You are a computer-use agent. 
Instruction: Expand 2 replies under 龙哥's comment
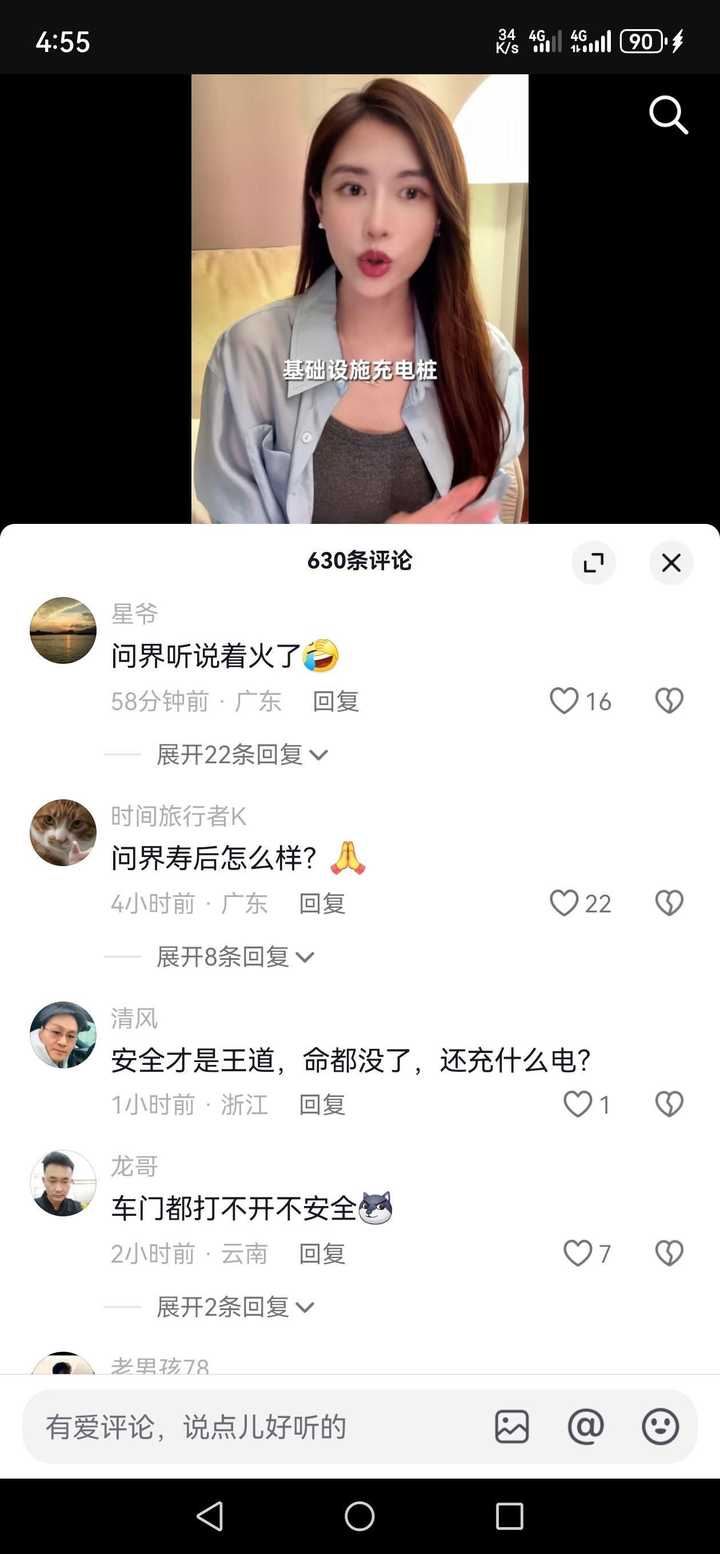click(x=235, y=1307)
